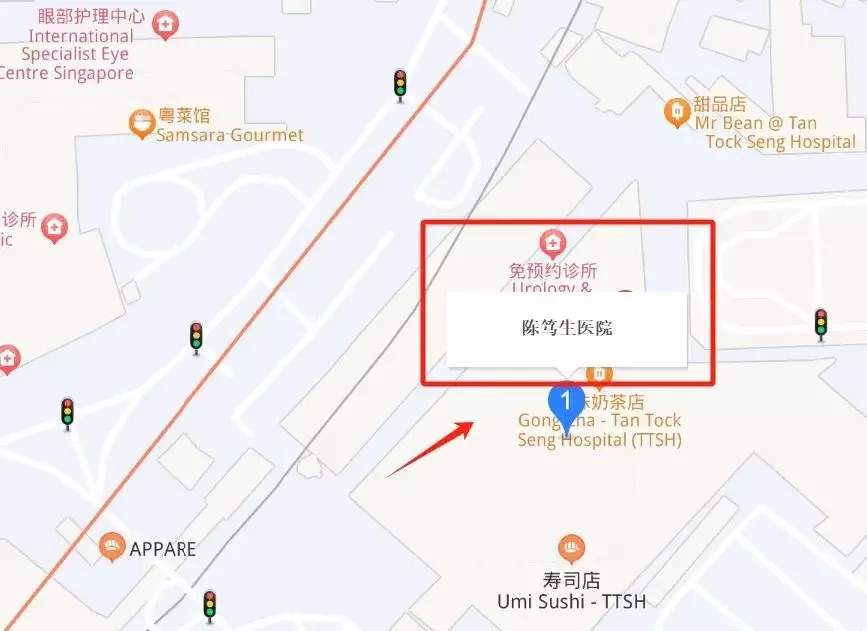Select the Umi Sushi - TTSH marker
Image resolution: width=867 pixels, height=631 pixels.
click(x=571, y=548)
